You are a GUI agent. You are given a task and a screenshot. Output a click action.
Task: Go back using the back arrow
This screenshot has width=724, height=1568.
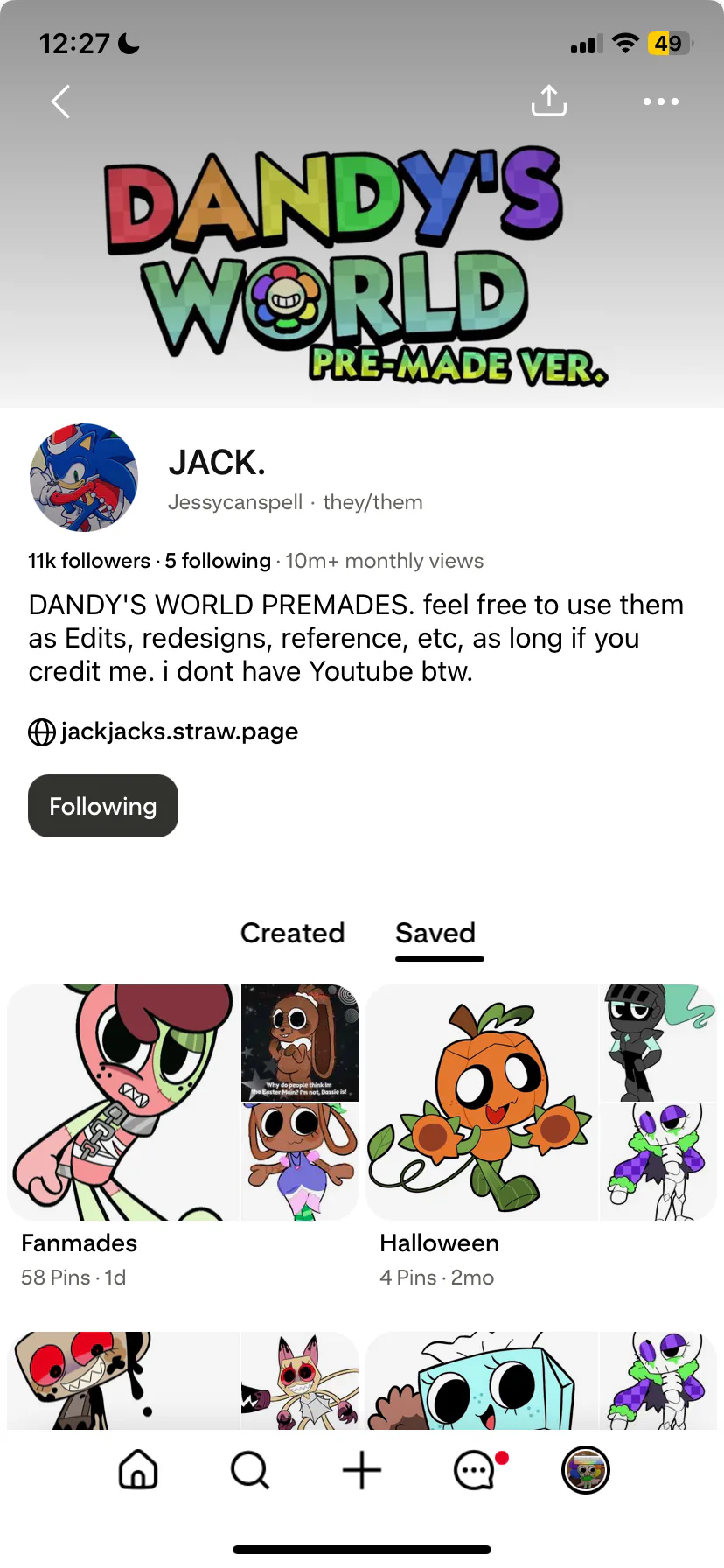(60, 101)
